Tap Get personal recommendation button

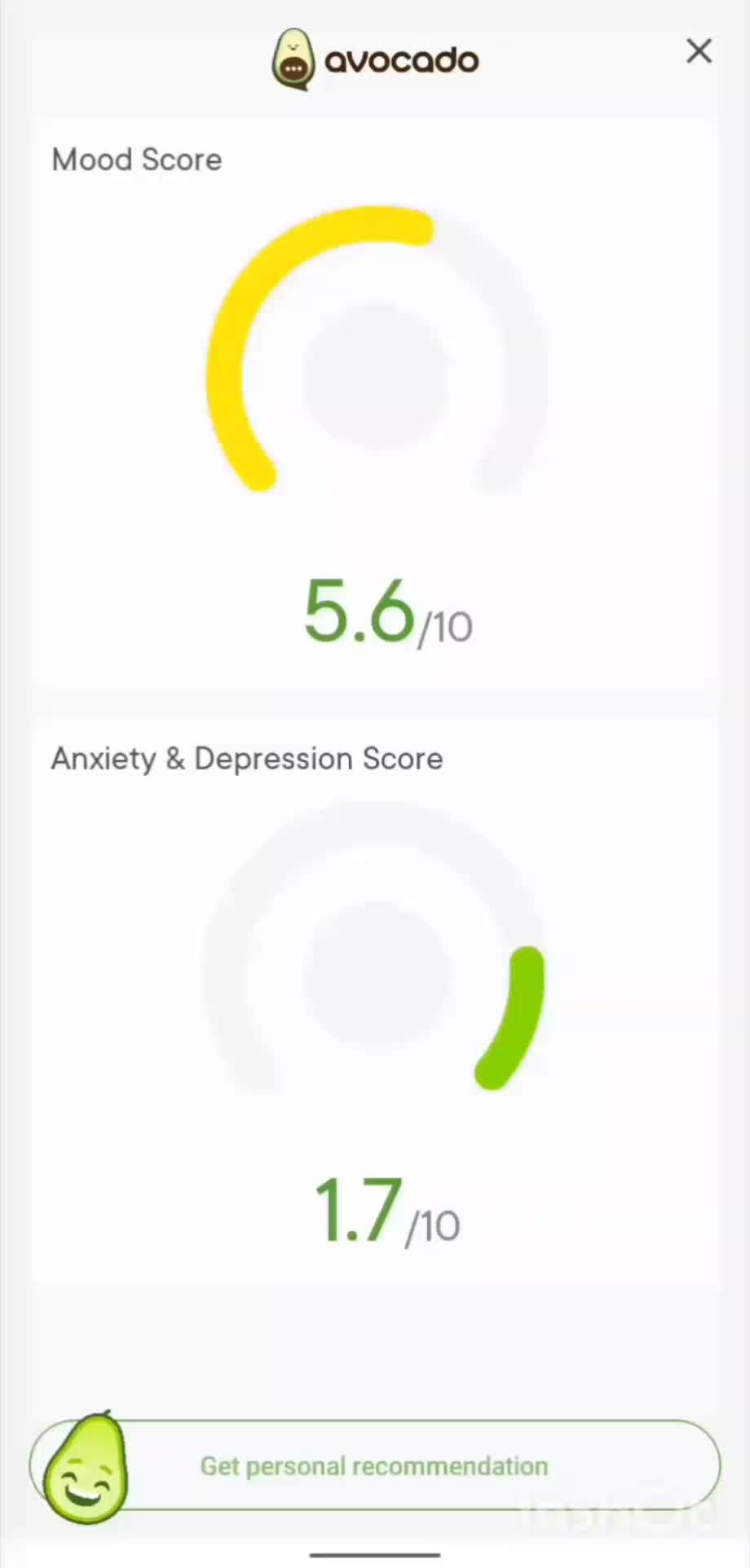[375, 1465]
